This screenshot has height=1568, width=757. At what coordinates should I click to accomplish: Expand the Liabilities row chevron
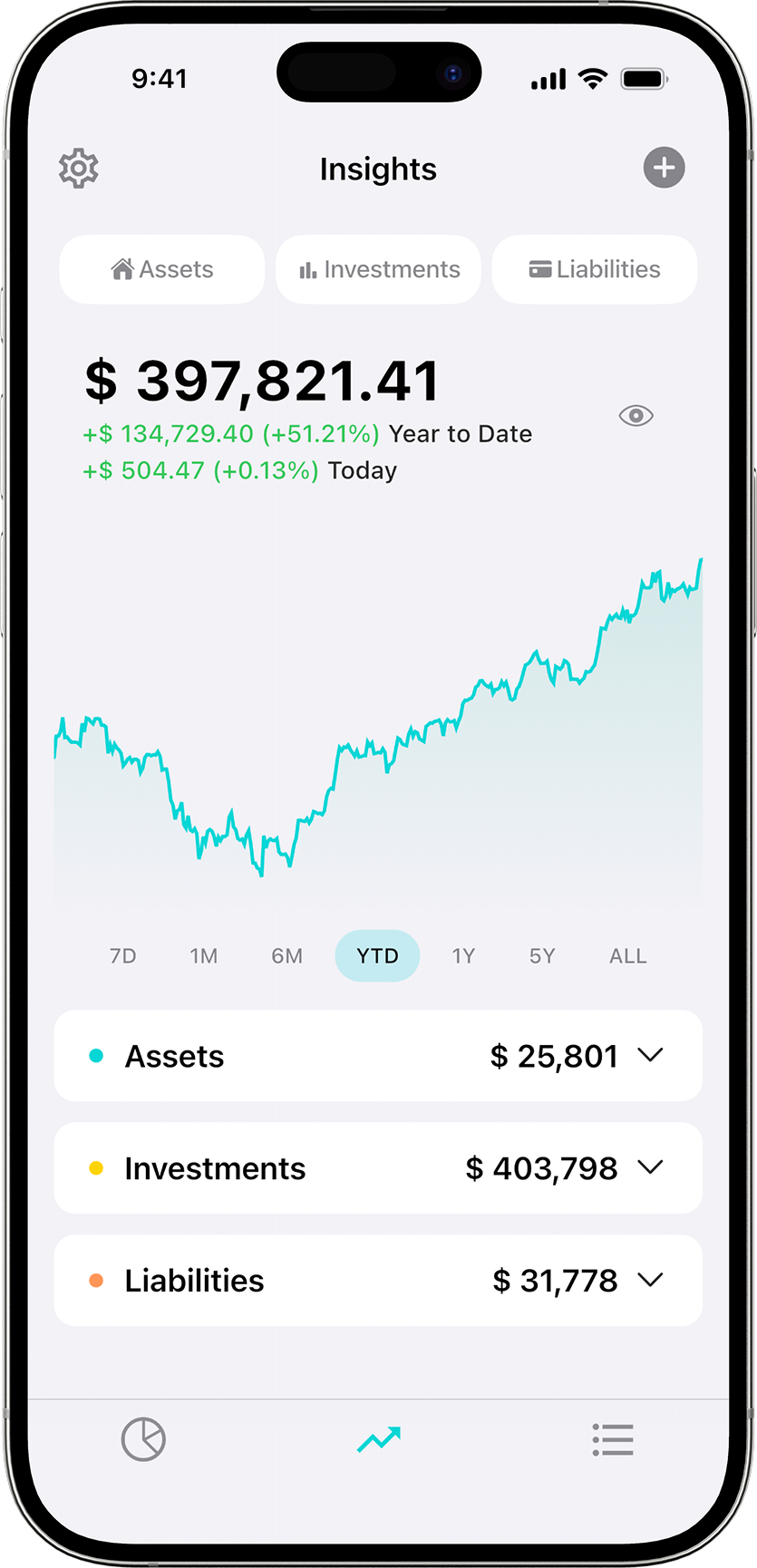tap(651, 1280)
